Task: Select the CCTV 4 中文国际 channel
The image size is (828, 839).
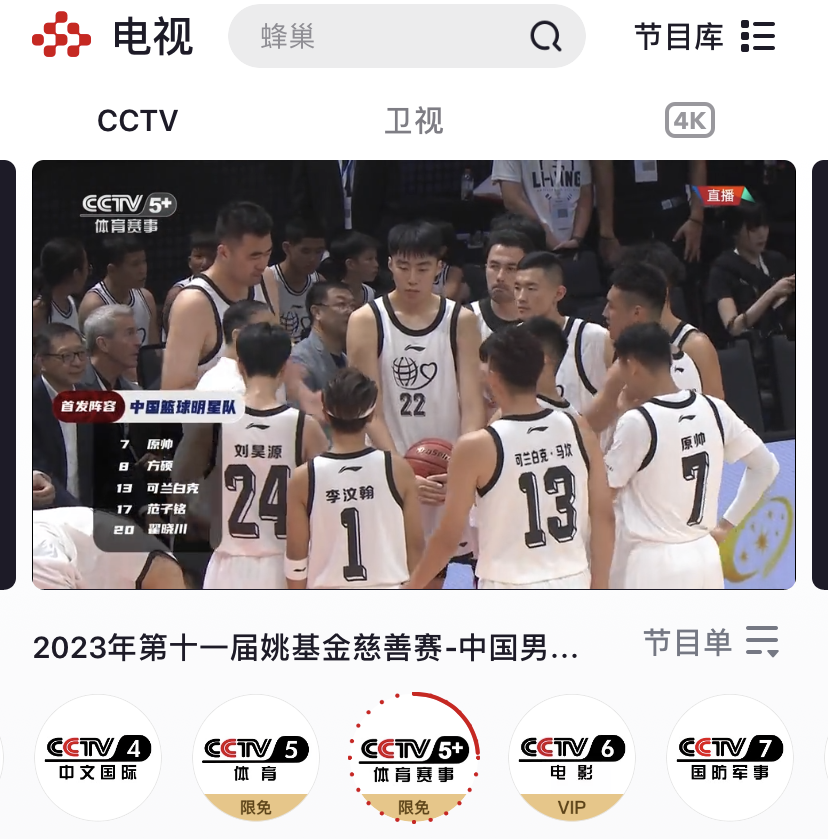Action: coord(99,757)
